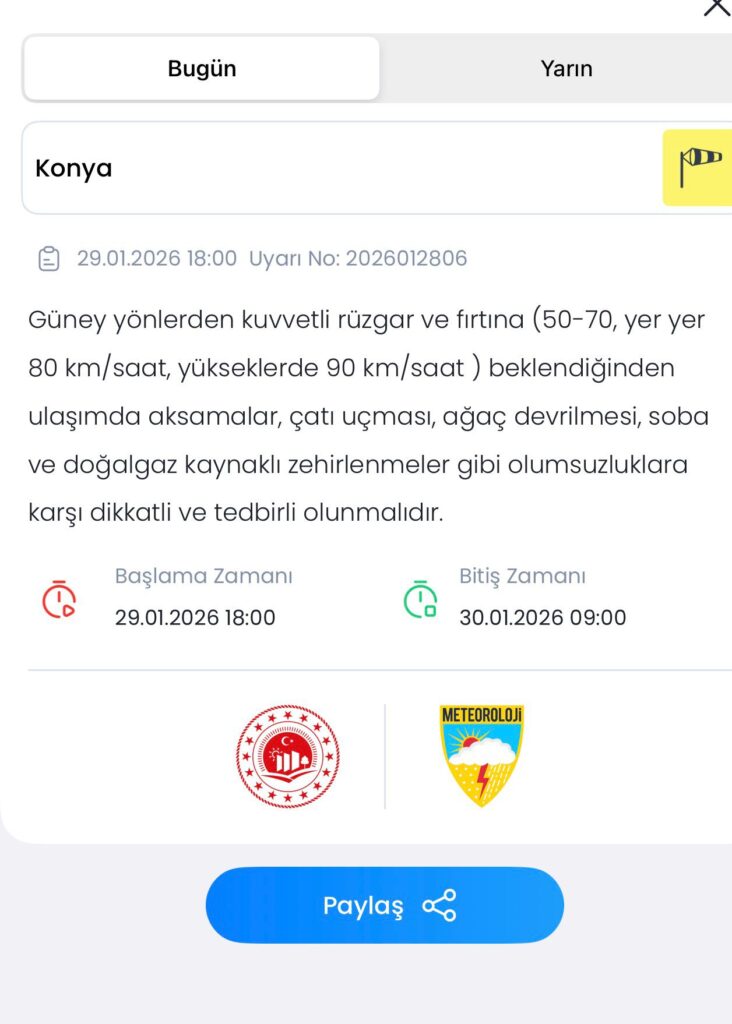The image size is (732, 1024).
Task: Tap the yellow wind warning icon
Action: (699, 168)
